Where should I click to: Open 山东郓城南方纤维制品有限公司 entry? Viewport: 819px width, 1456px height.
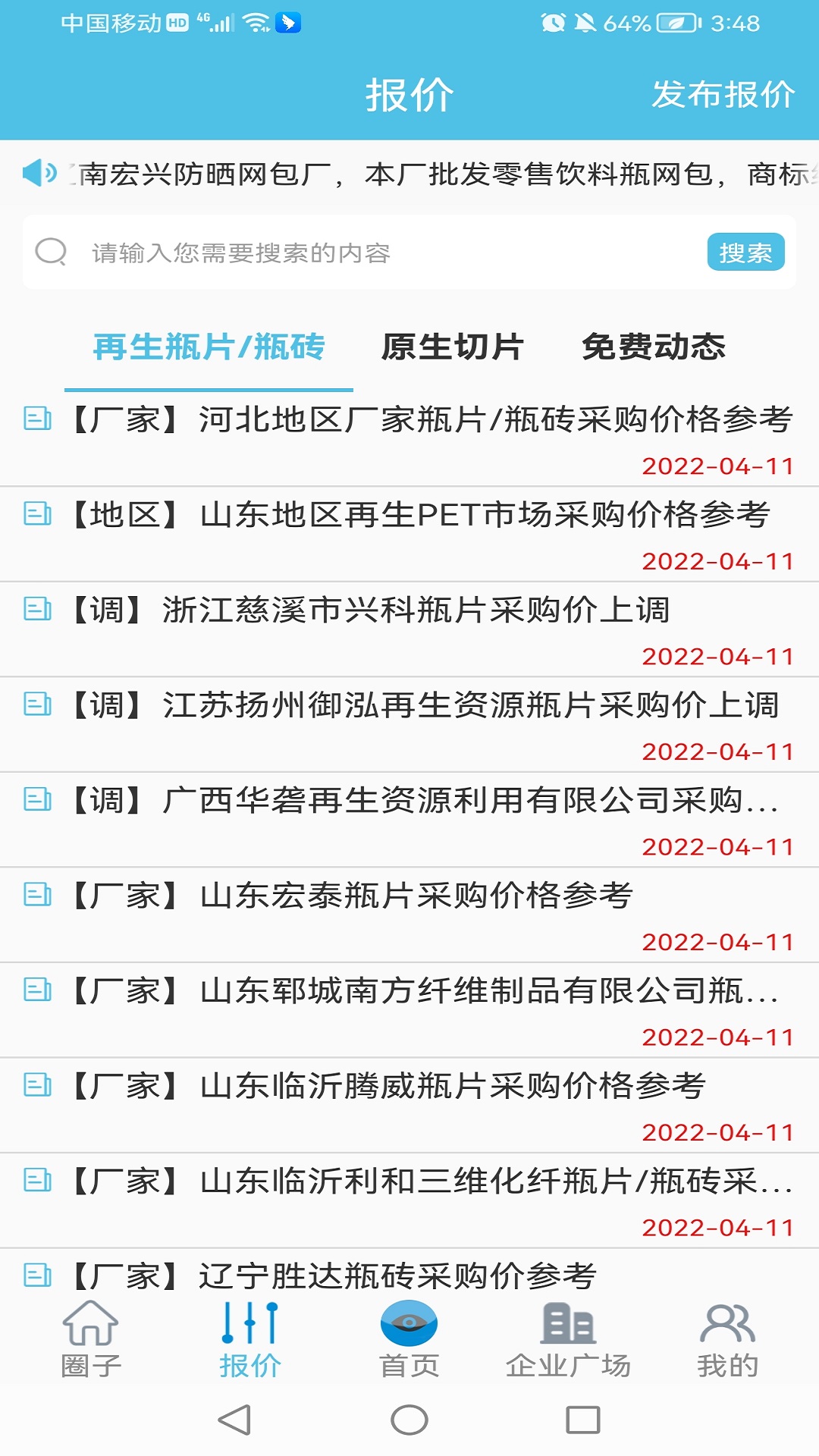tap(409, 1010)
